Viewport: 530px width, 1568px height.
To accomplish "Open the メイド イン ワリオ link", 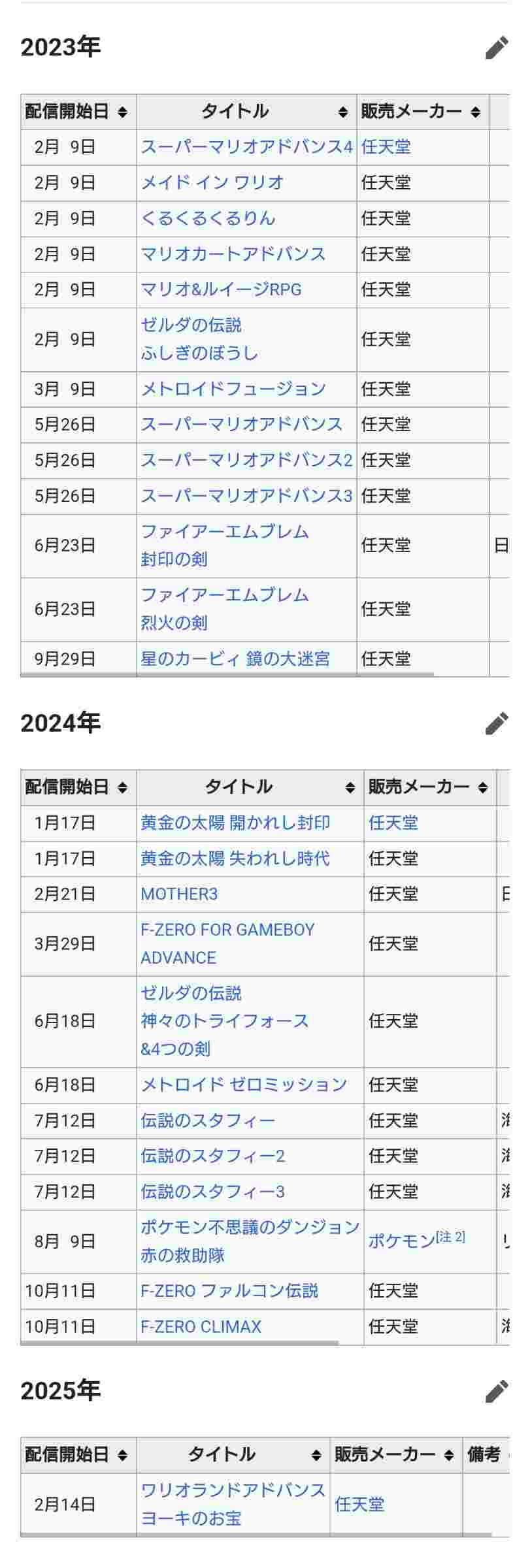I will [212, 182].
